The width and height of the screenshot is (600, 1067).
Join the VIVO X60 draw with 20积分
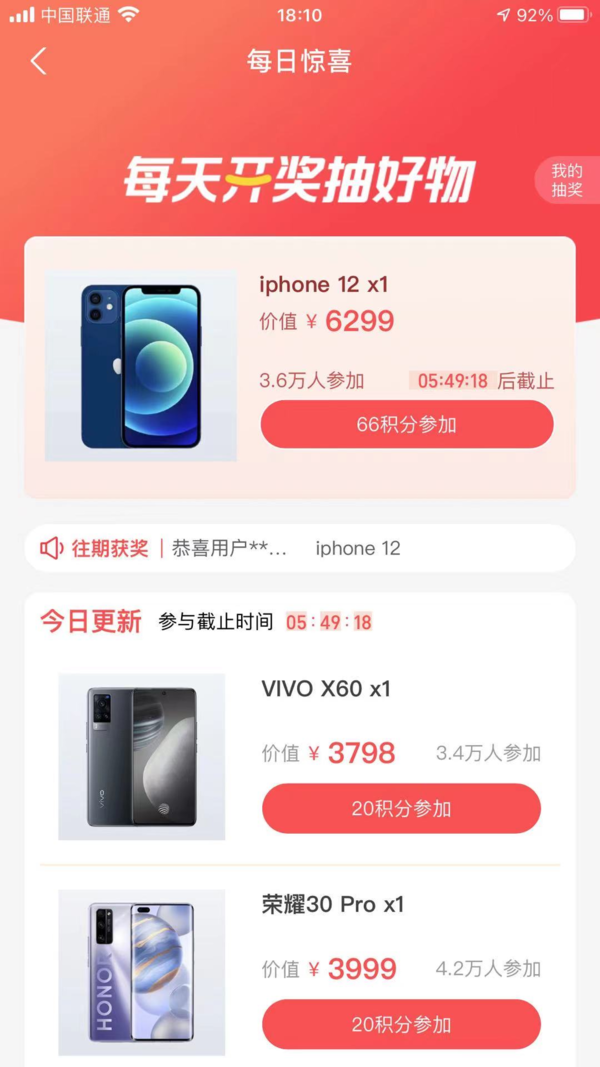tap(401, 809)
